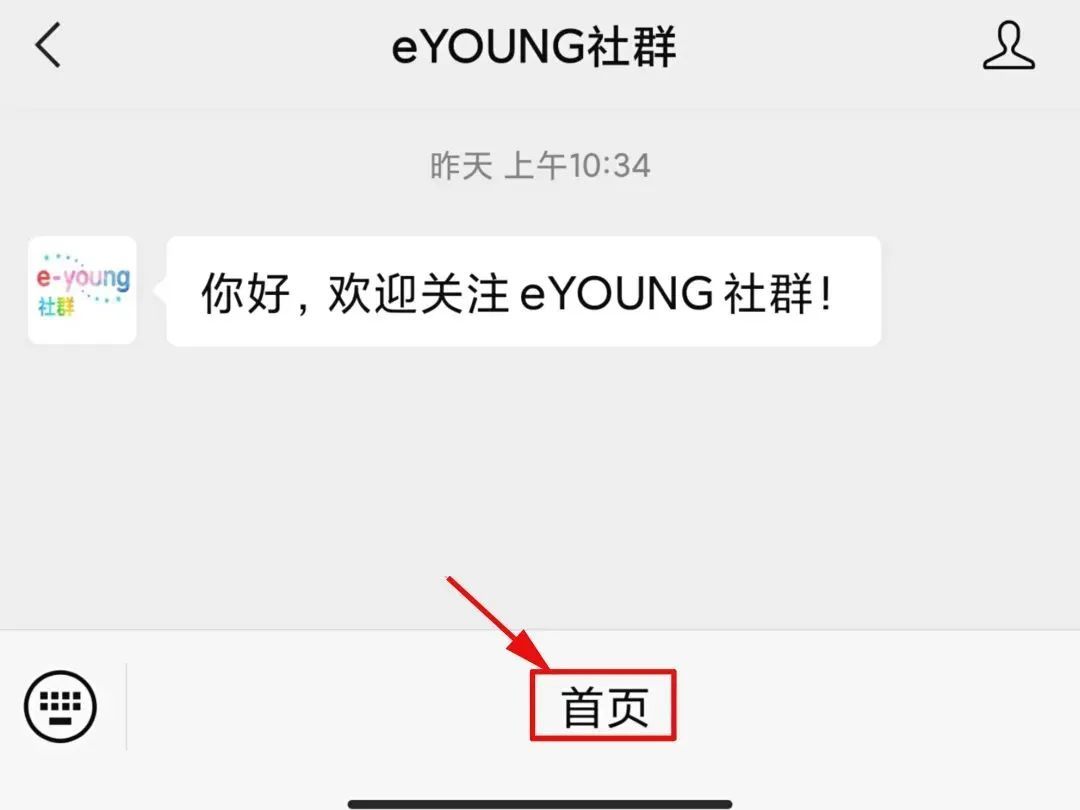
Task: Tap the e-young社群 avatar
Action: point(82,290)
